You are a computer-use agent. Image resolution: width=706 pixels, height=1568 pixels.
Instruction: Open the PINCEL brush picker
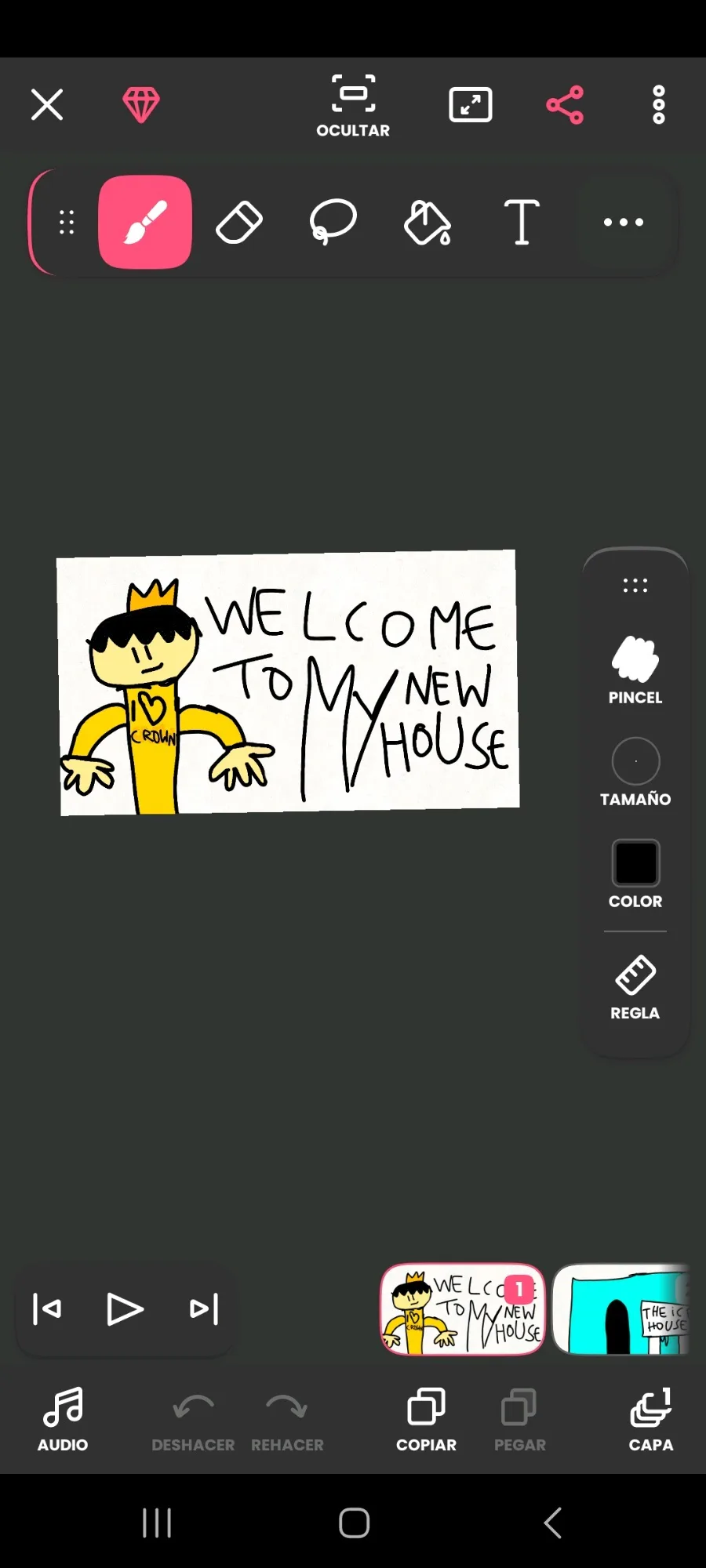635,670
